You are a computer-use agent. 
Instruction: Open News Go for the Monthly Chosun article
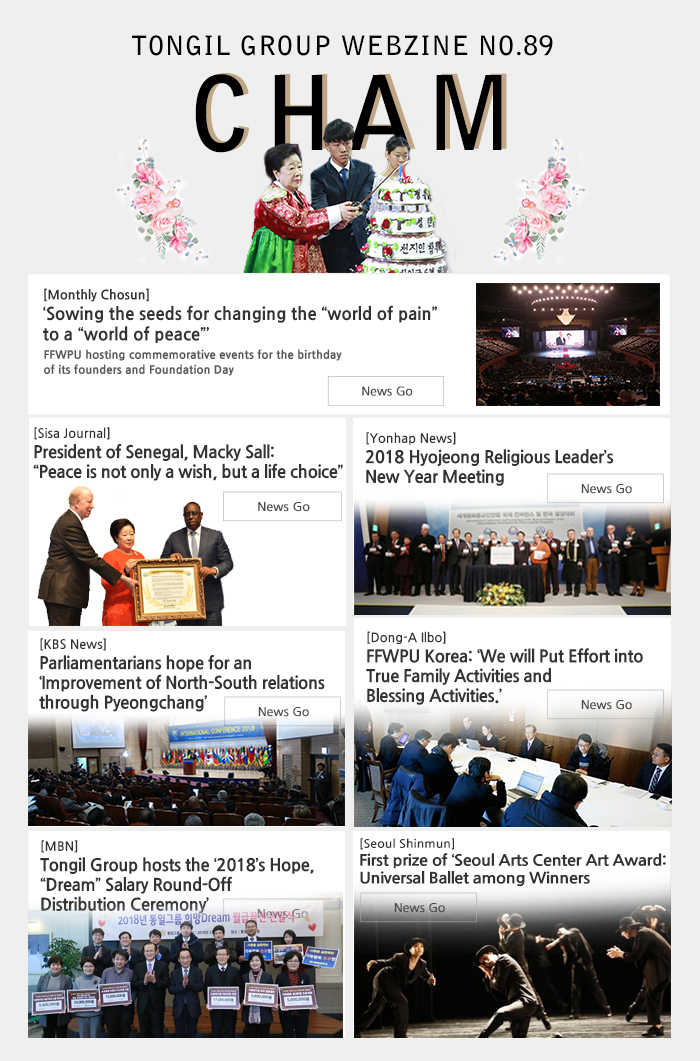(386, 391)
